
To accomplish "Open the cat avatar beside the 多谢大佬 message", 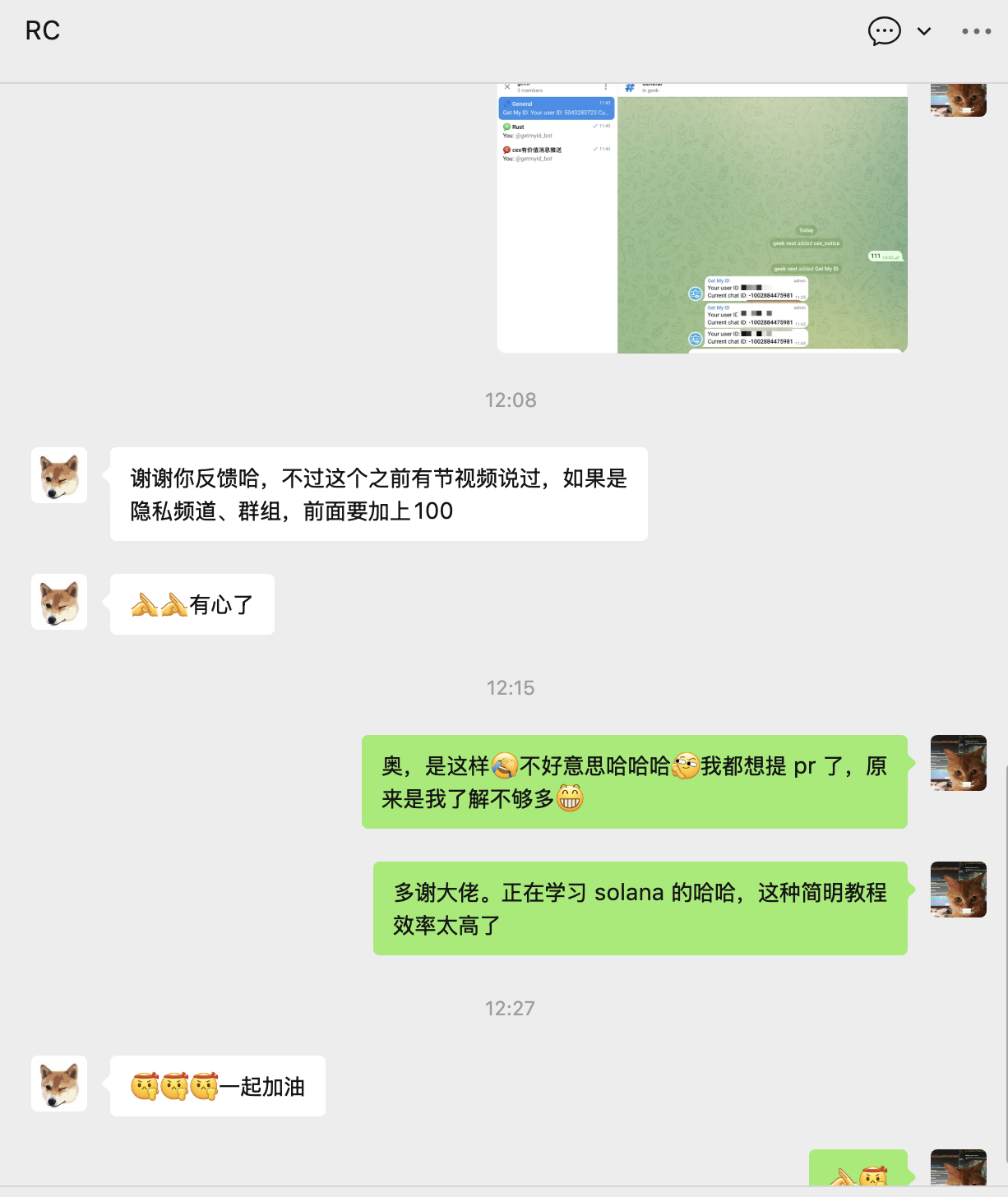I will [958, 890].
